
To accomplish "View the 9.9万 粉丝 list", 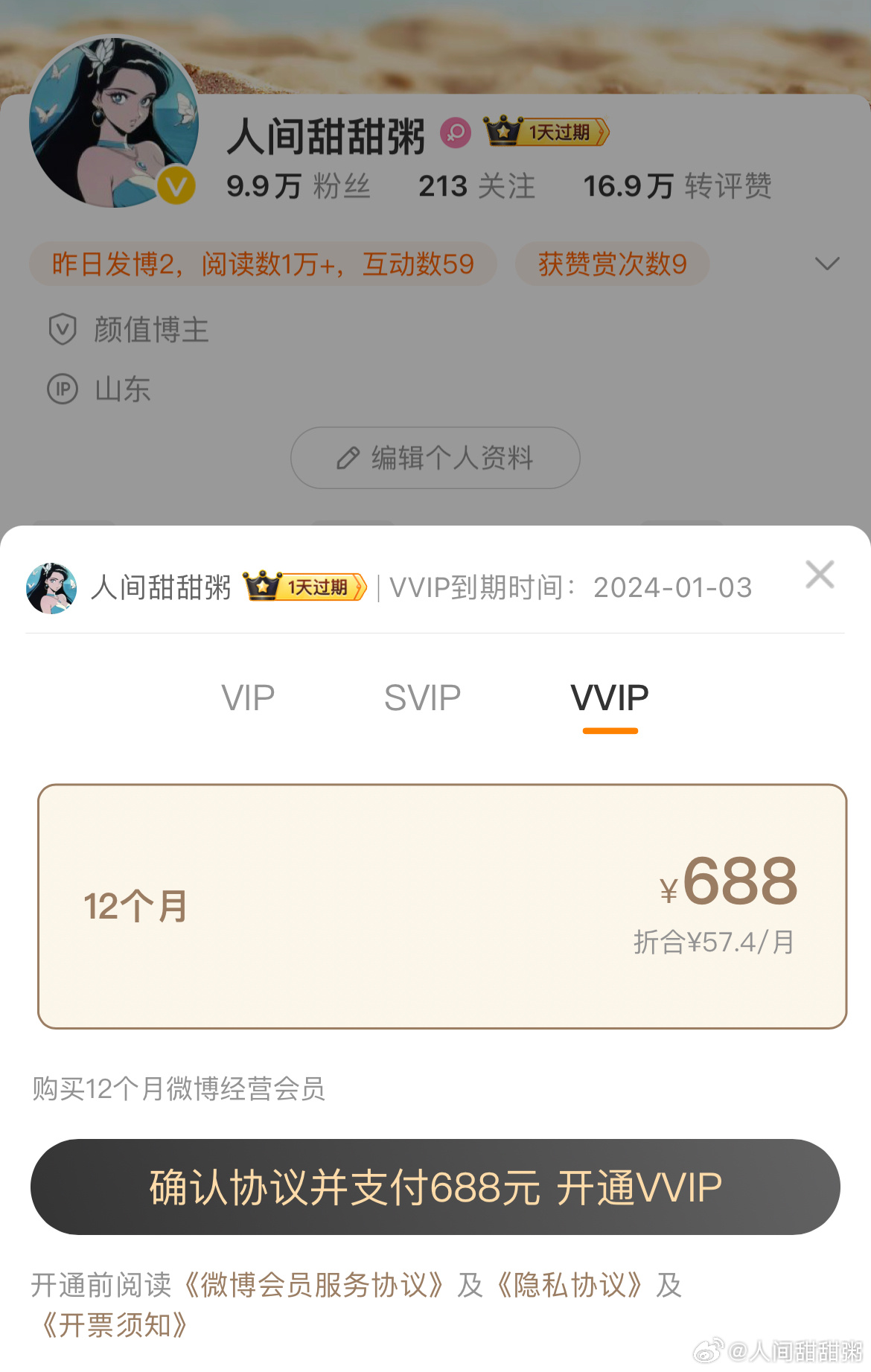I will click(x=298, y=186).
